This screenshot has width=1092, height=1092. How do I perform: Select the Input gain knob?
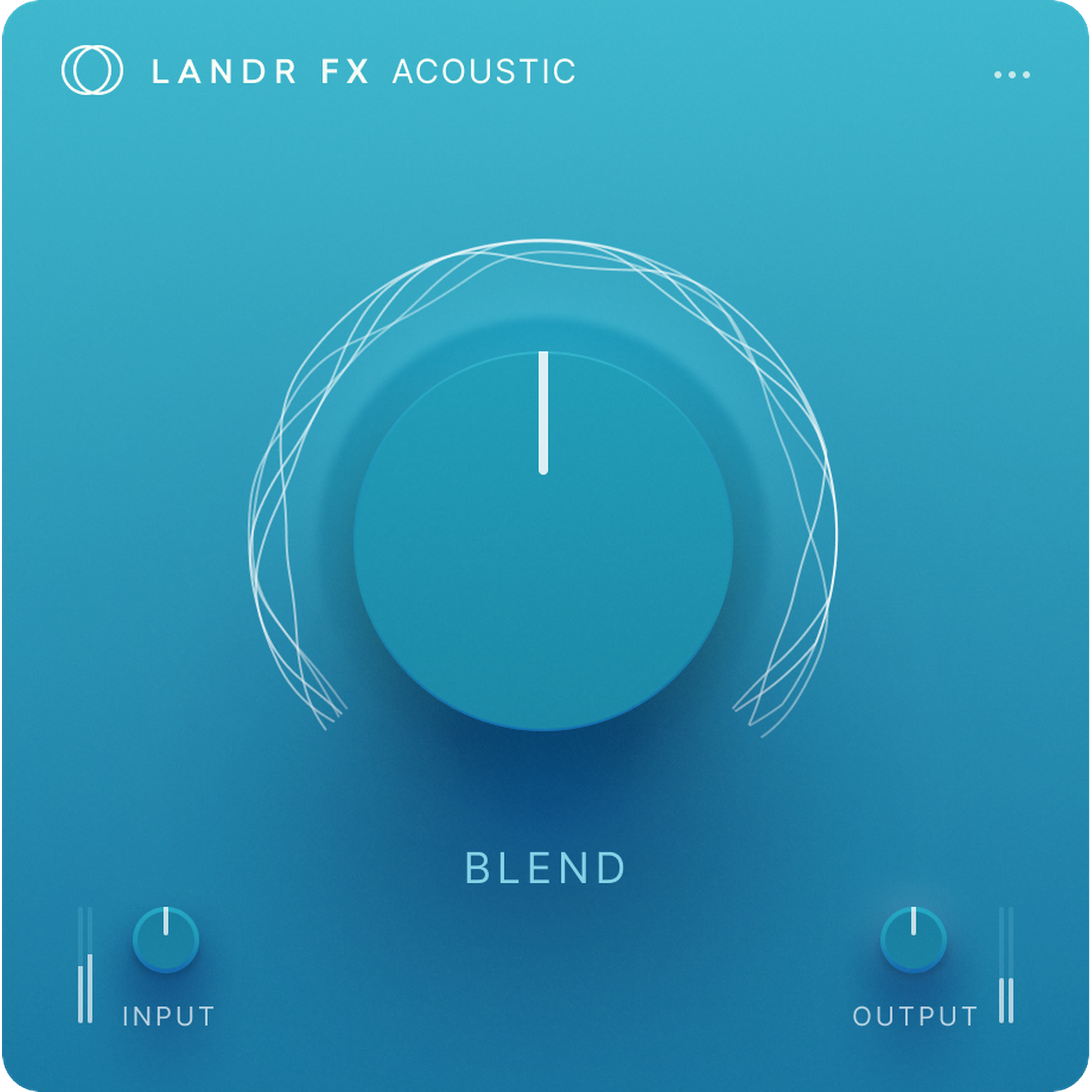pyautogui.click(x=166, y=940)
